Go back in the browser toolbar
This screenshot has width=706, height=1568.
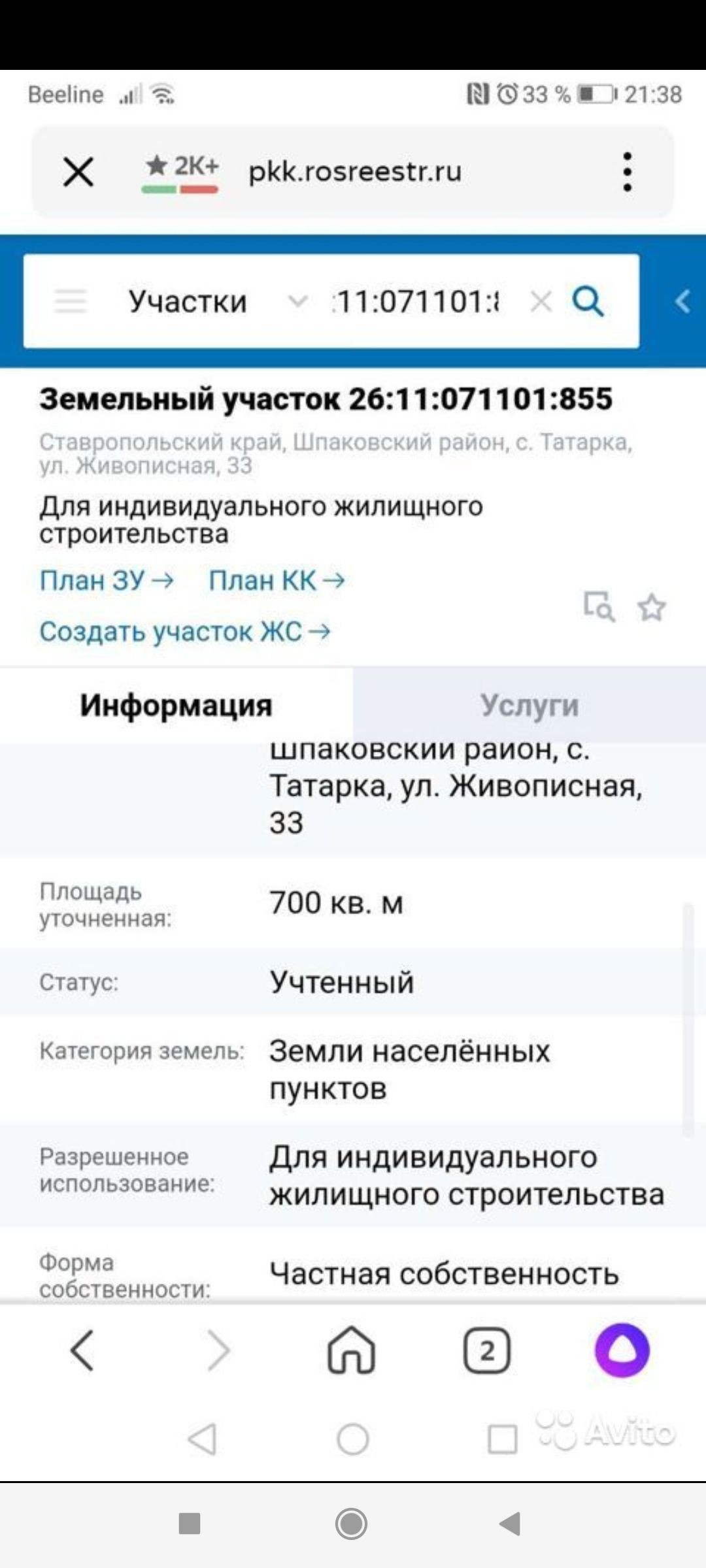82,1350
